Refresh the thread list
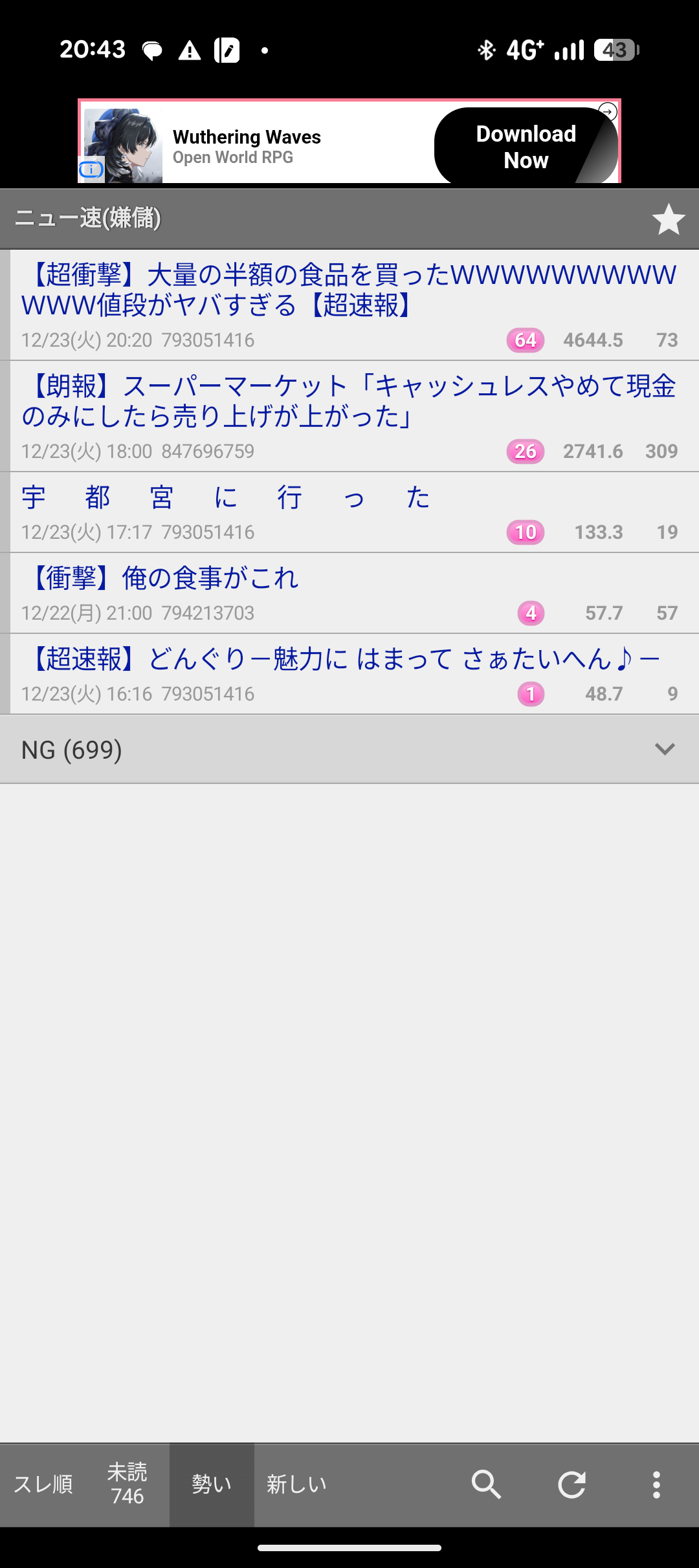Screen dimensions: 699x1568 572,1484
